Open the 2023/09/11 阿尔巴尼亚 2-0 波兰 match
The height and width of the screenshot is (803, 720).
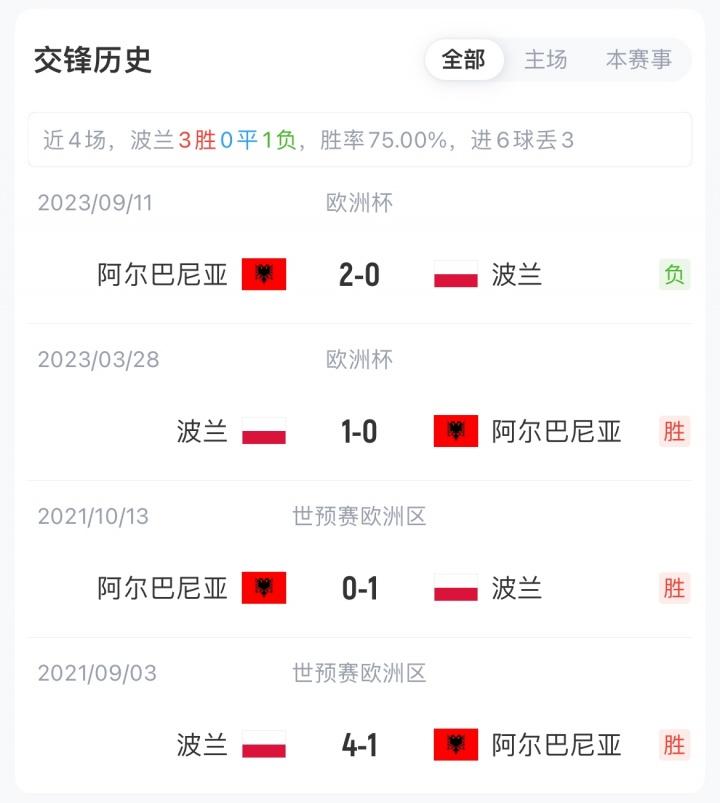359,274
